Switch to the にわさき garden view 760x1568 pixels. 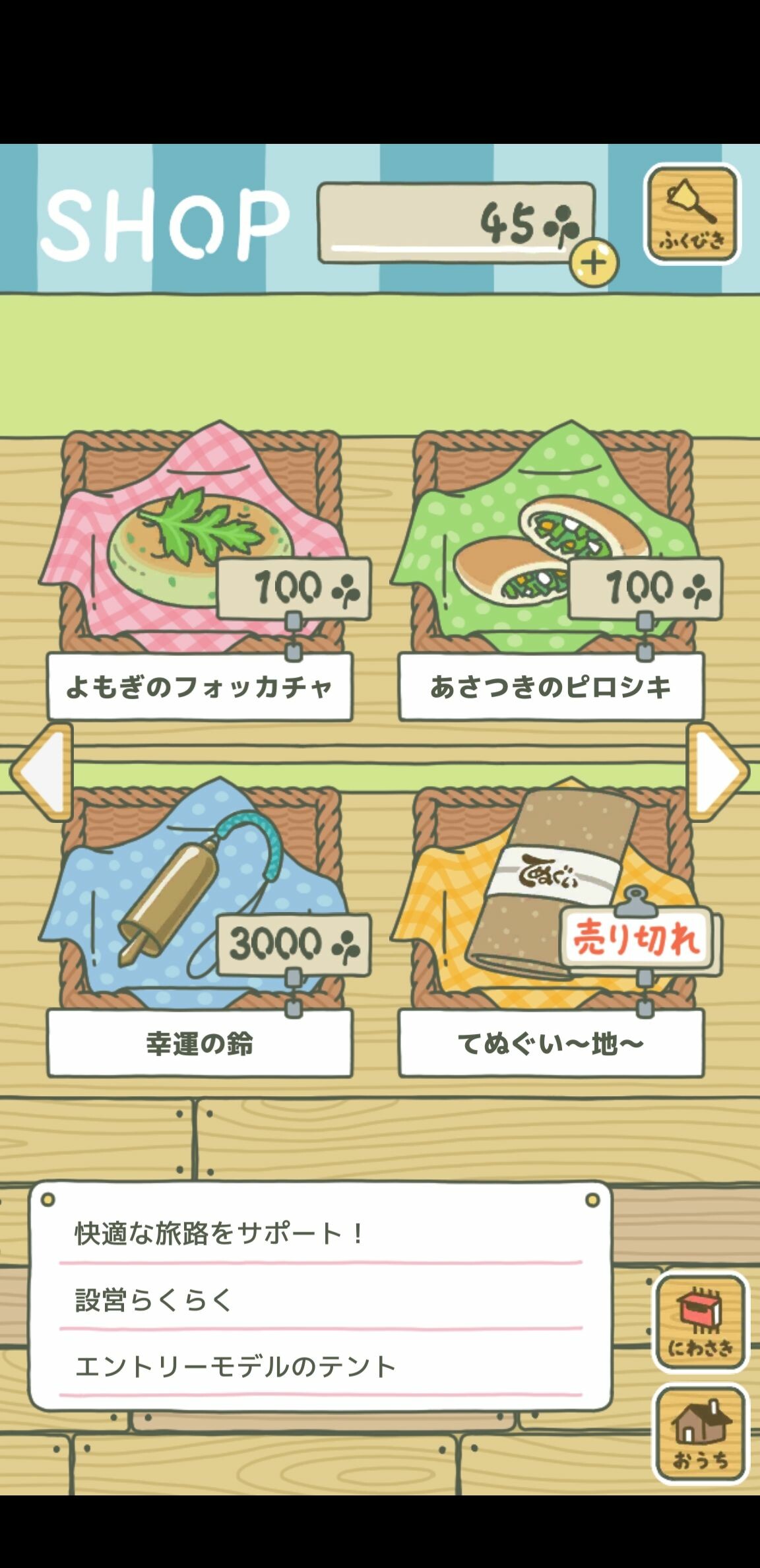point(700,1323)
